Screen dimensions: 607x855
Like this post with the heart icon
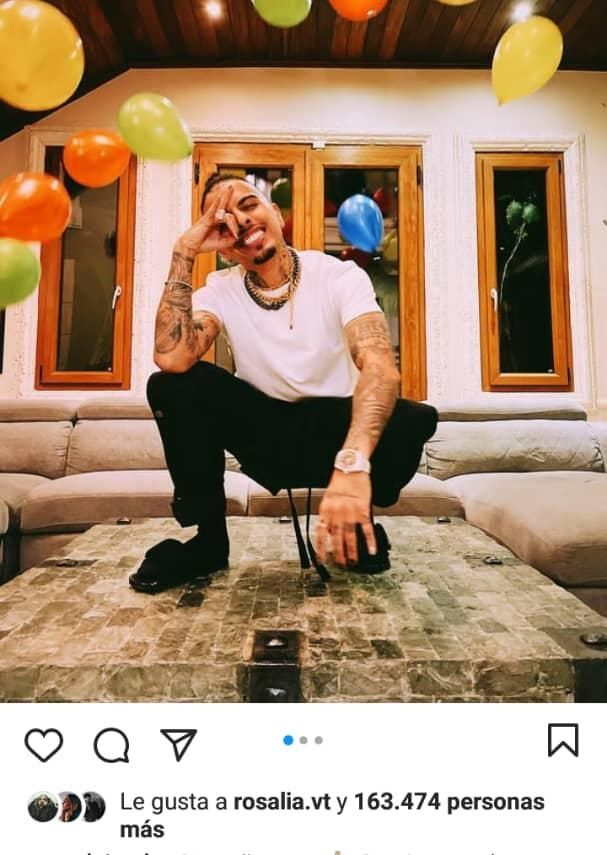(x=43, y=744)
